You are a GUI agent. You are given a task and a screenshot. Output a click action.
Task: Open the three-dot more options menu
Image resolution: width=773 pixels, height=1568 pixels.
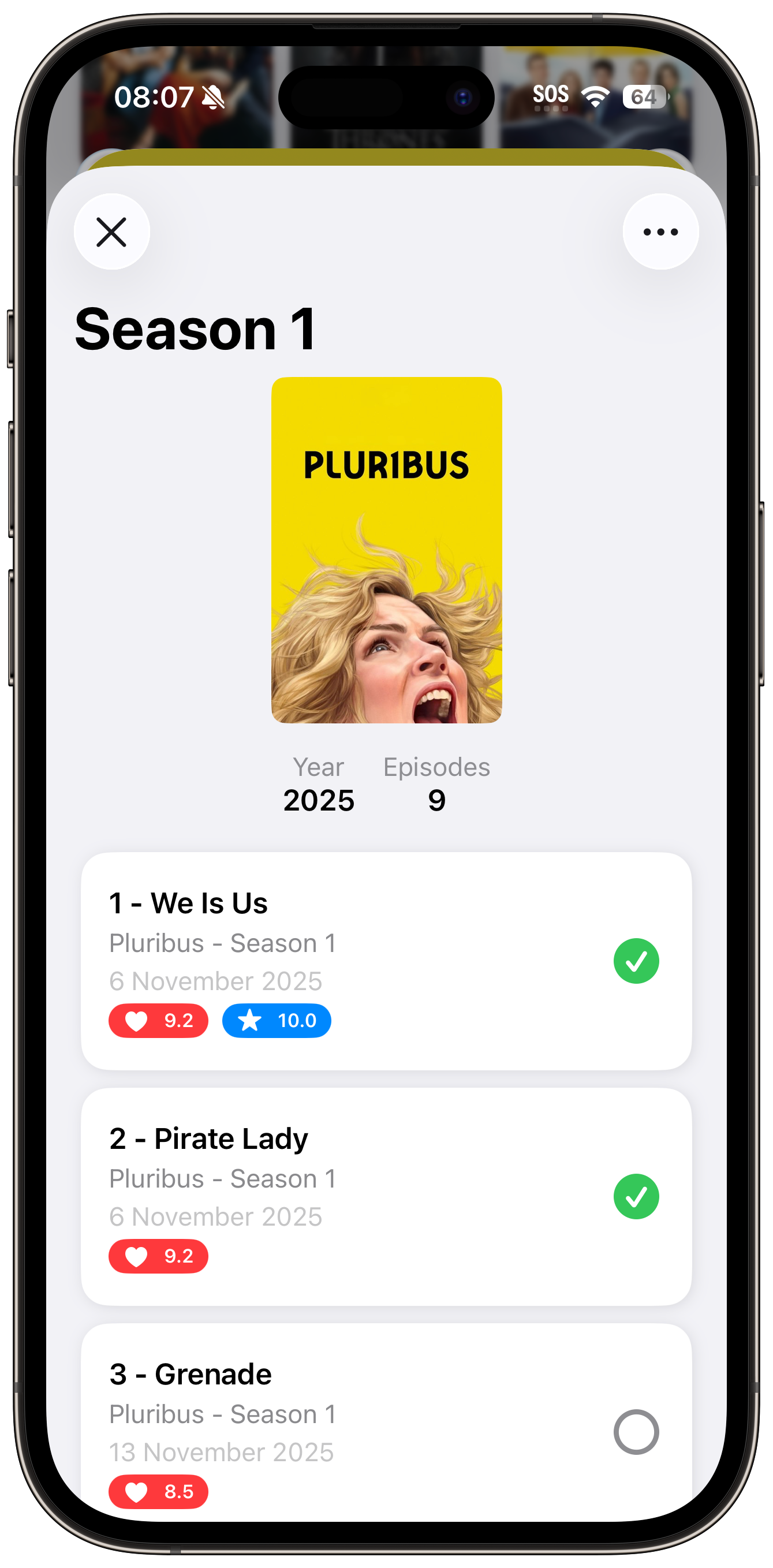click(660, 232)
